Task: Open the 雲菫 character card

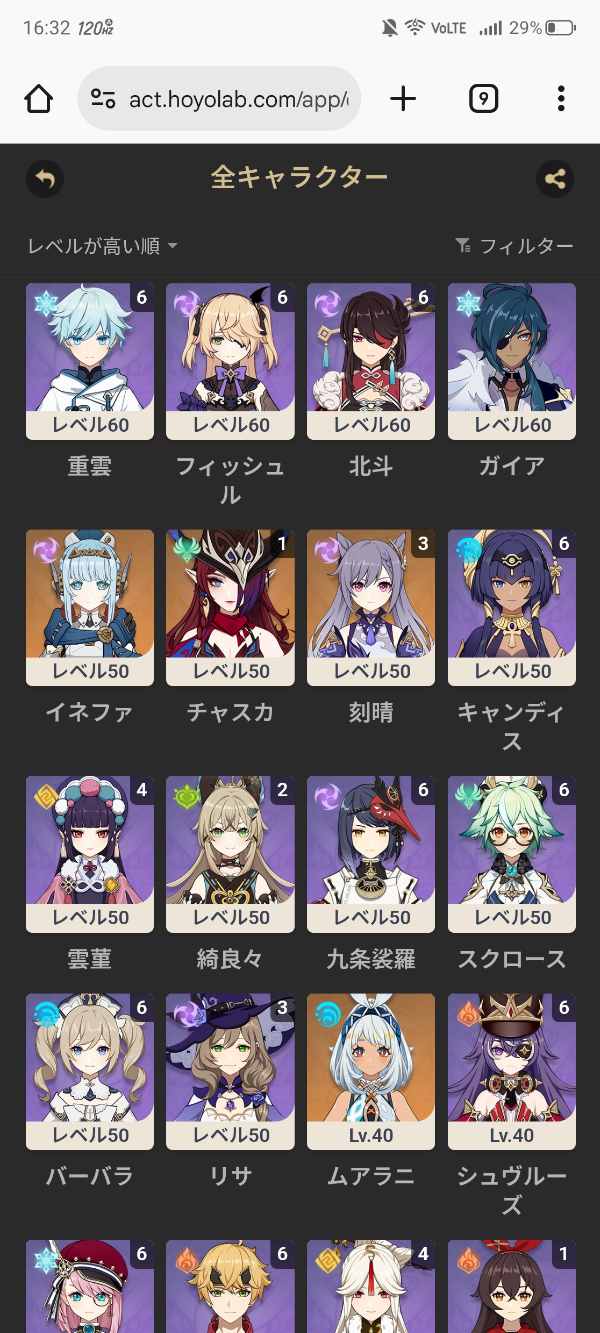Action: point(90,855)
